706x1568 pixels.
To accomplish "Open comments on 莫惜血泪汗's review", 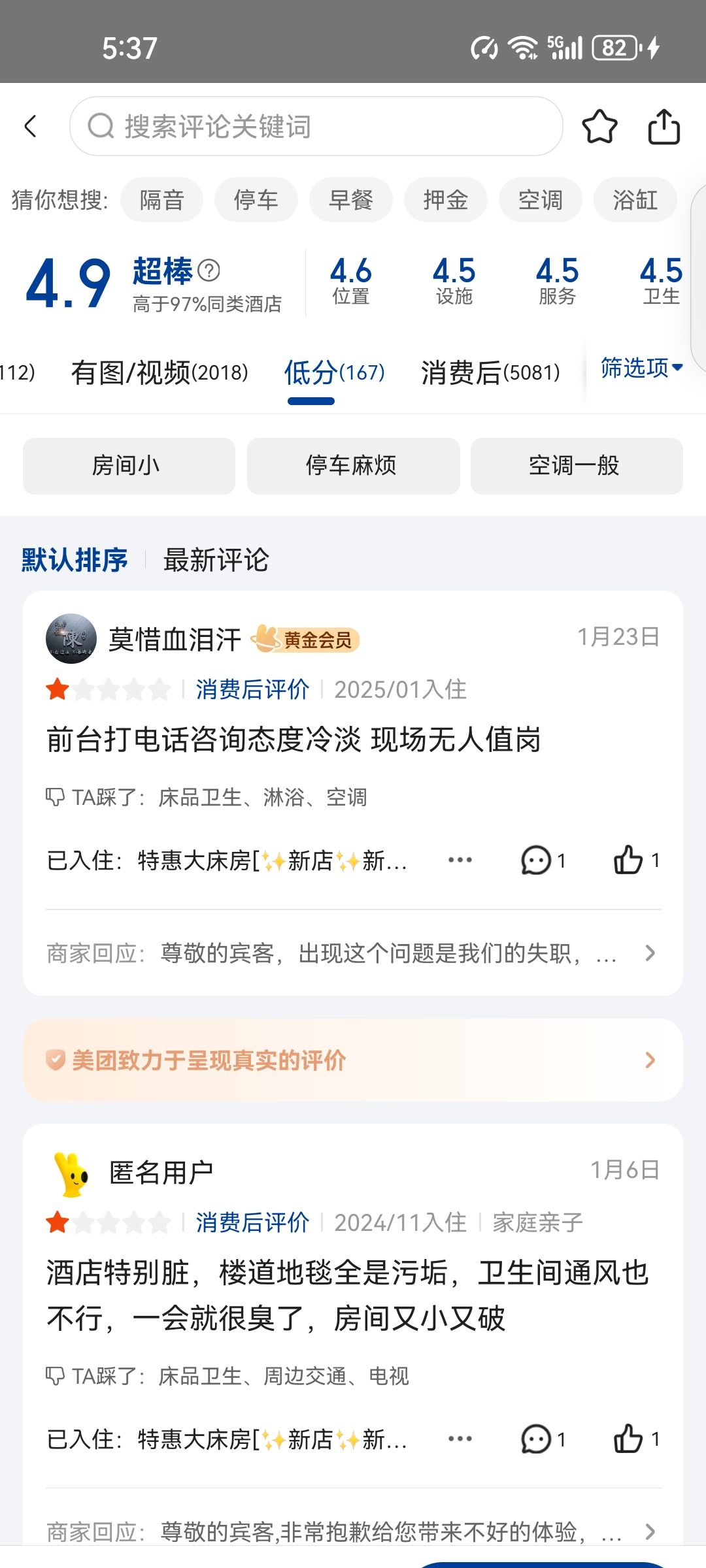I will pyautogui.click(x=543, y=860).
